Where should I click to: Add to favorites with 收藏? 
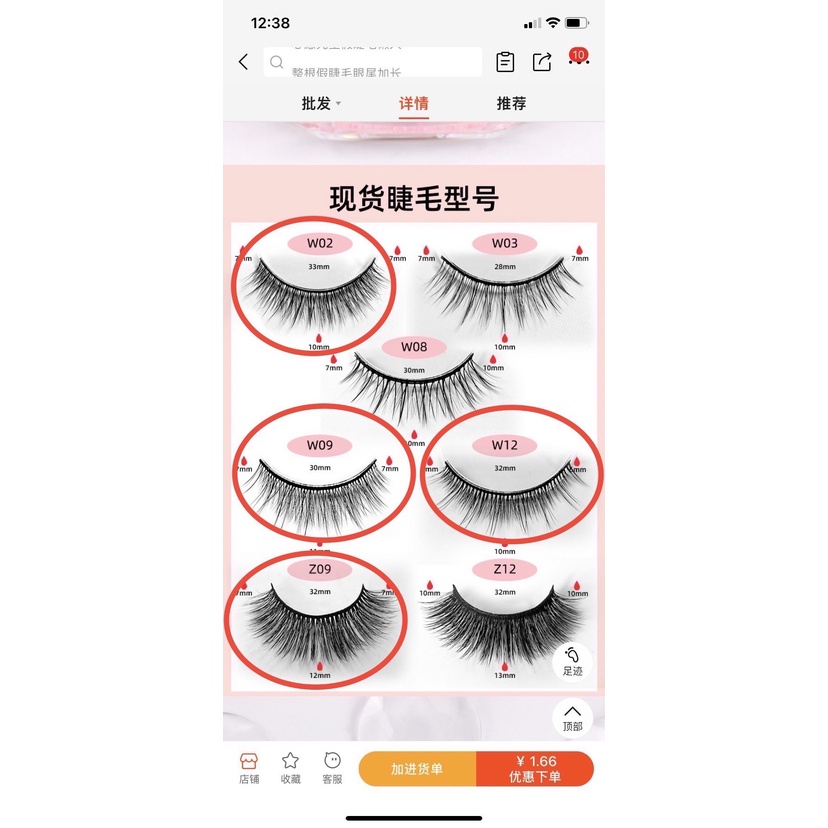coord(290,768)
